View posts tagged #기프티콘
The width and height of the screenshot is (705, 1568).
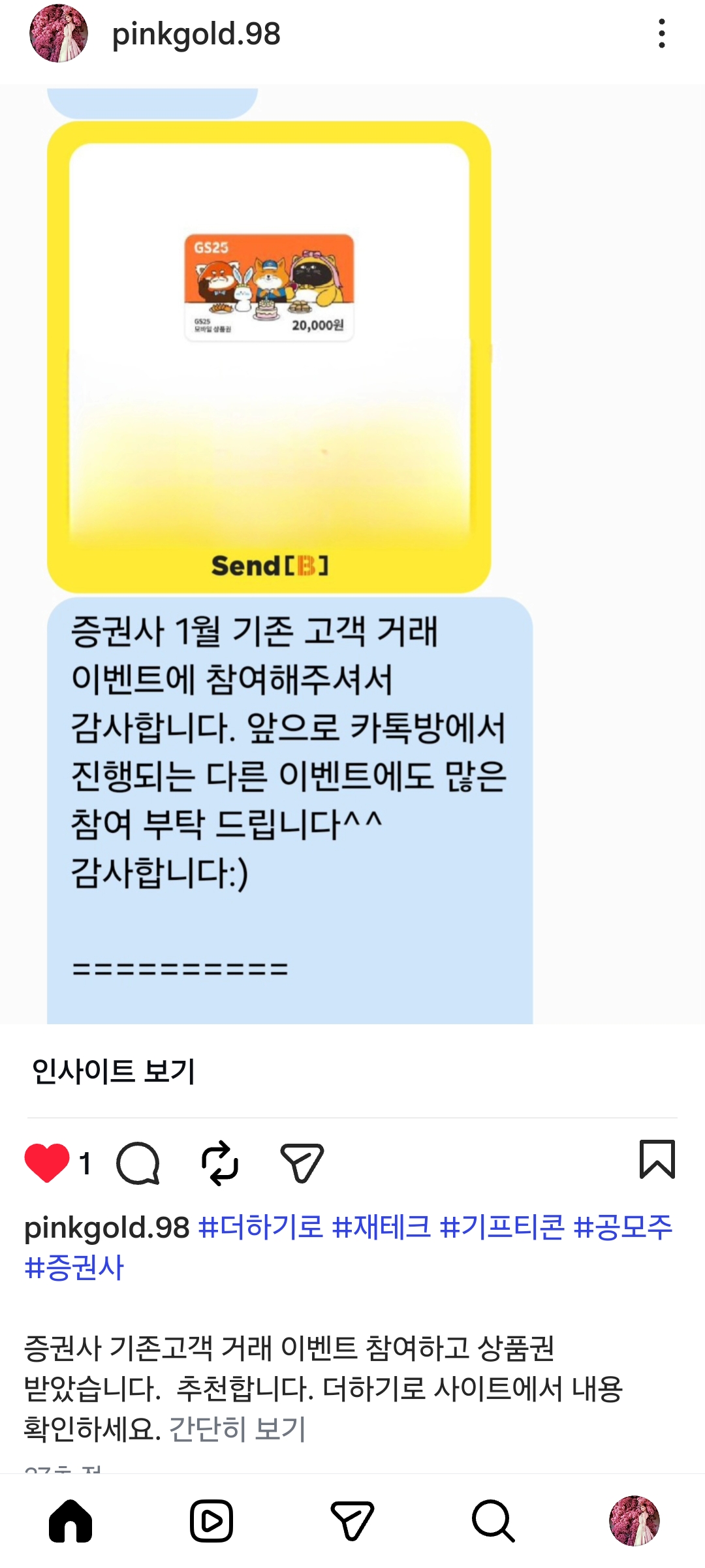tap(502, 1227)
